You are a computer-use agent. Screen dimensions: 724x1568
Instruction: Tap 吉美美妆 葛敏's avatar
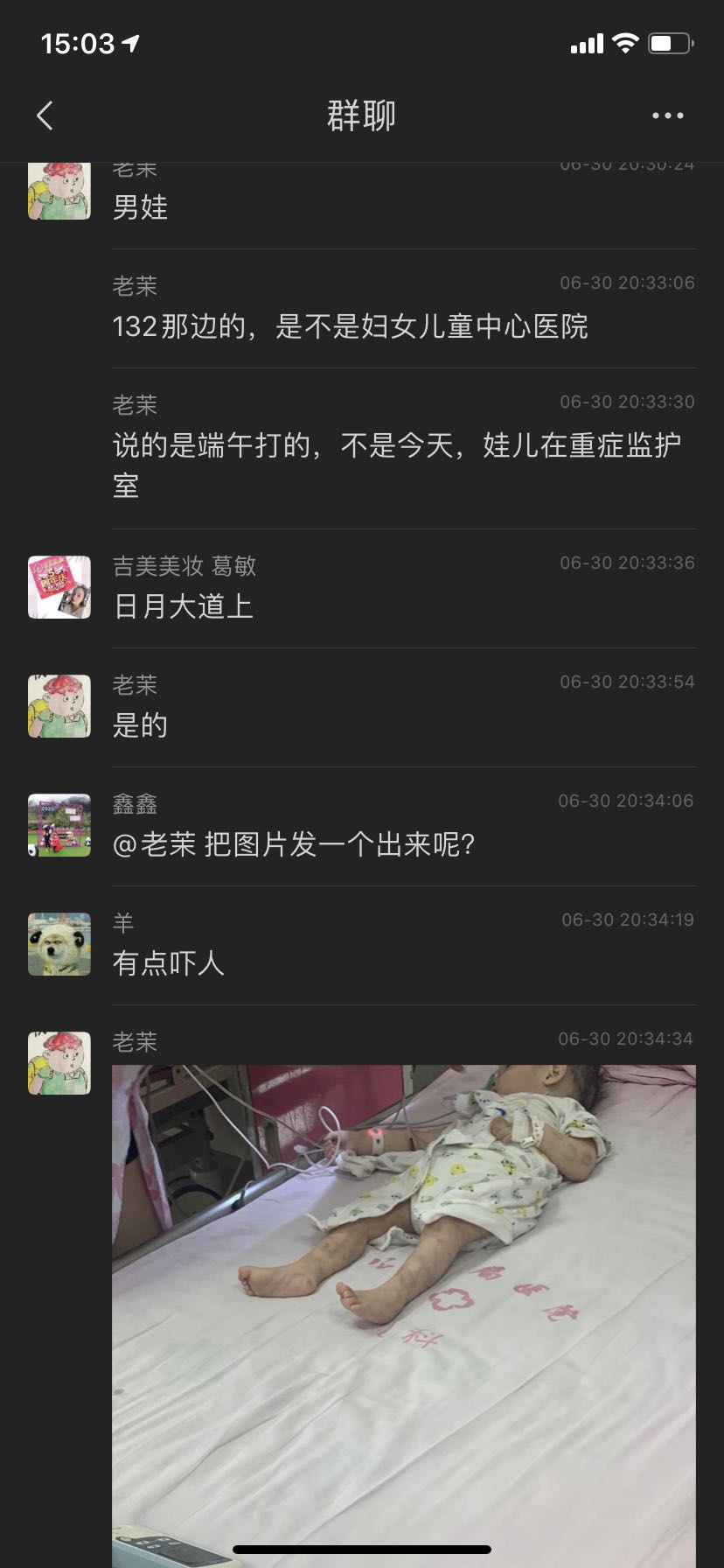click(x=59, y=587)
